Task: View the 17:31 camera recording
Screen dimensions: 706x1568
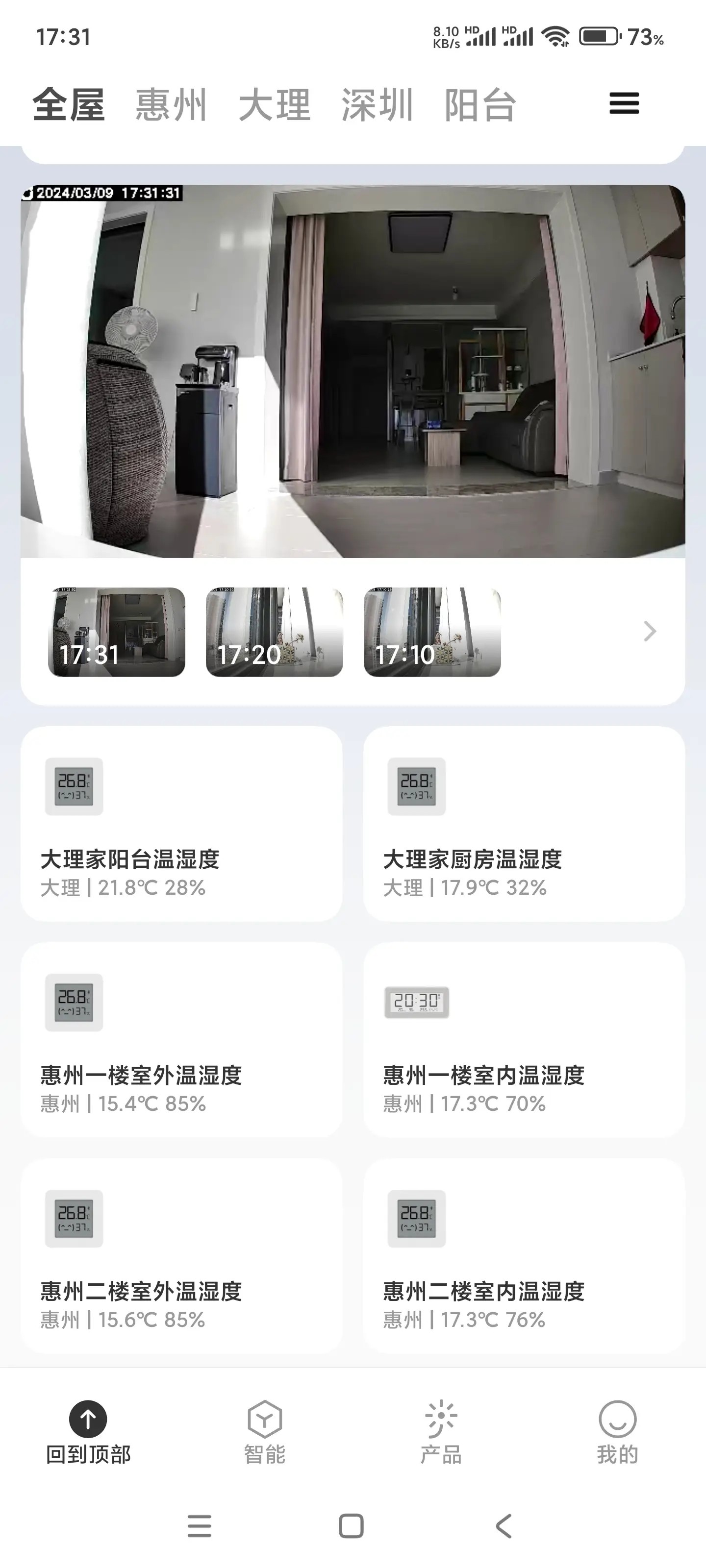Action: (116, 632)
